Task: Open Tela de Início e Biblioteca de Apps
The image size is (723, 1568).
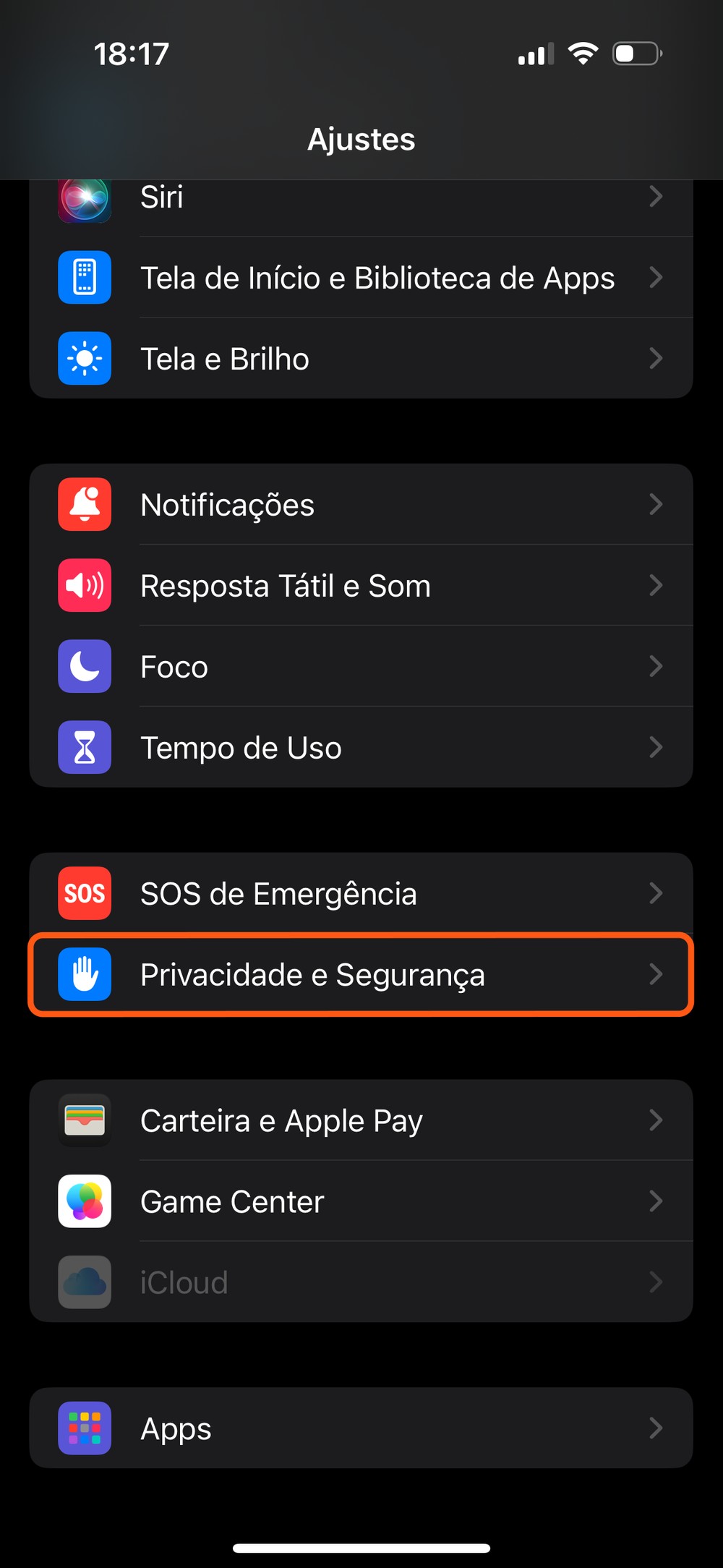Action: (x=361, y=278)
